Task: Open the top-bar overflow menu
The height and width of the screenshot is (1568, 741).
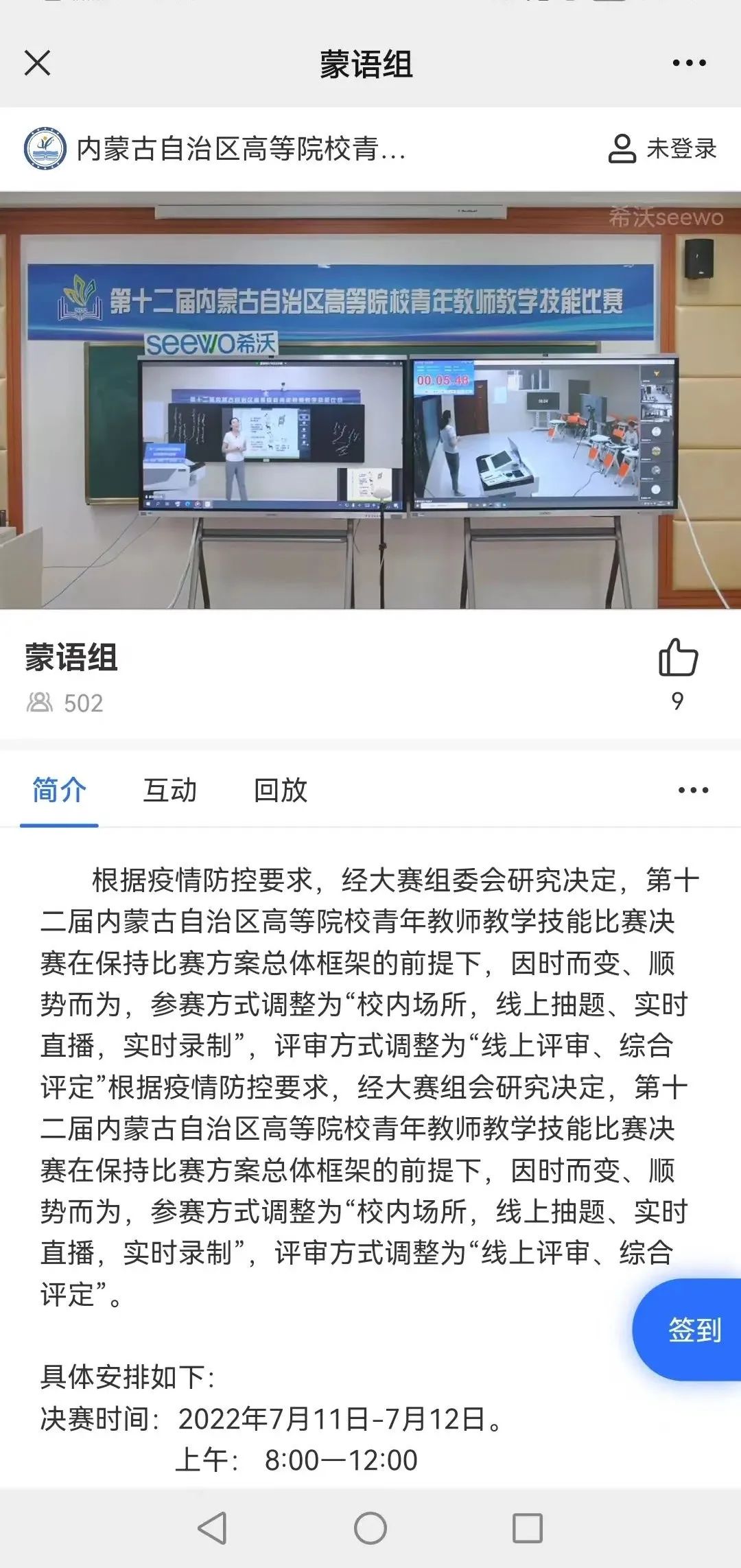Action: point(689,63)
